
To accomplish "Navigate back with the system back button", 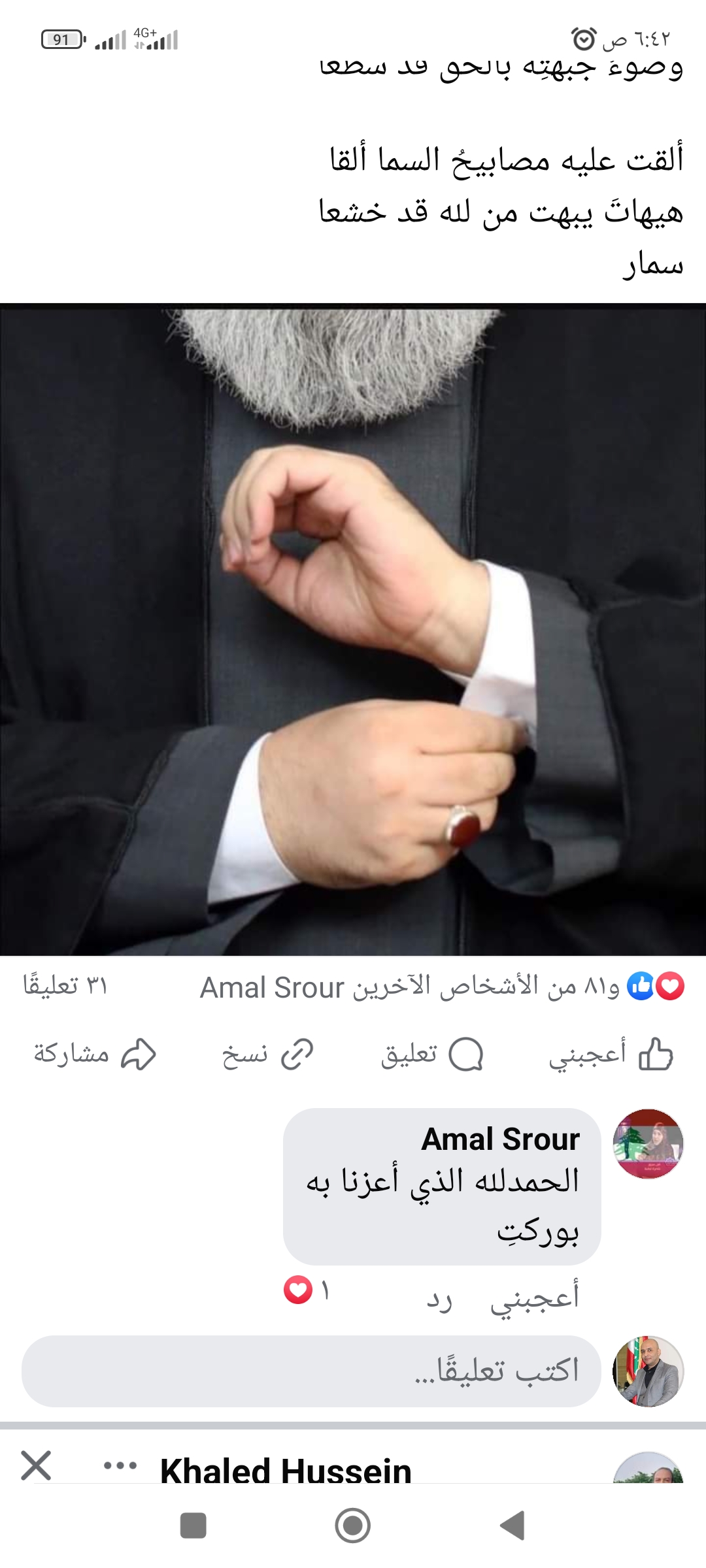I will [x=513, y=1526].
